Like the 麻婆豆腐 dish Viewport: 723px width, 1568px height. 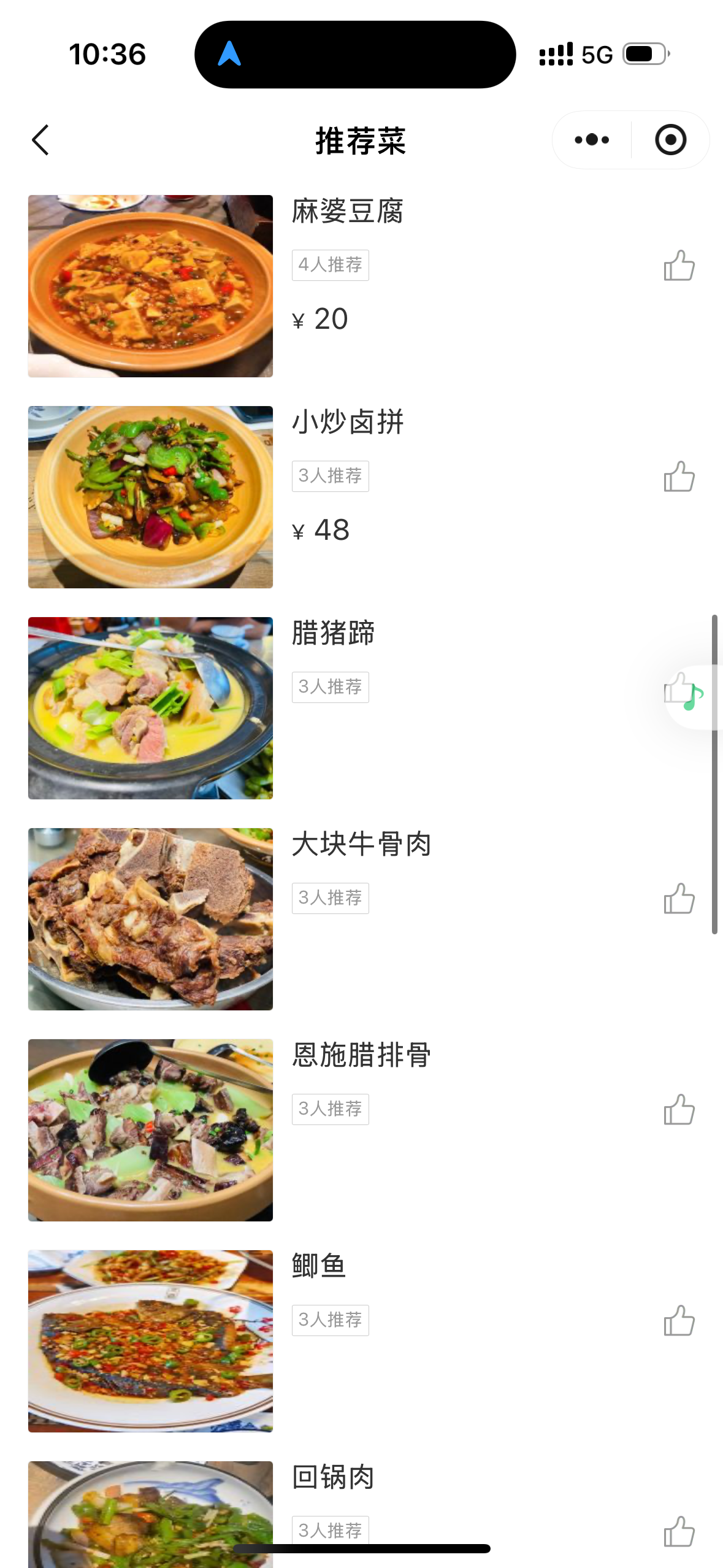pyautogui.click(x=679, y=266)
